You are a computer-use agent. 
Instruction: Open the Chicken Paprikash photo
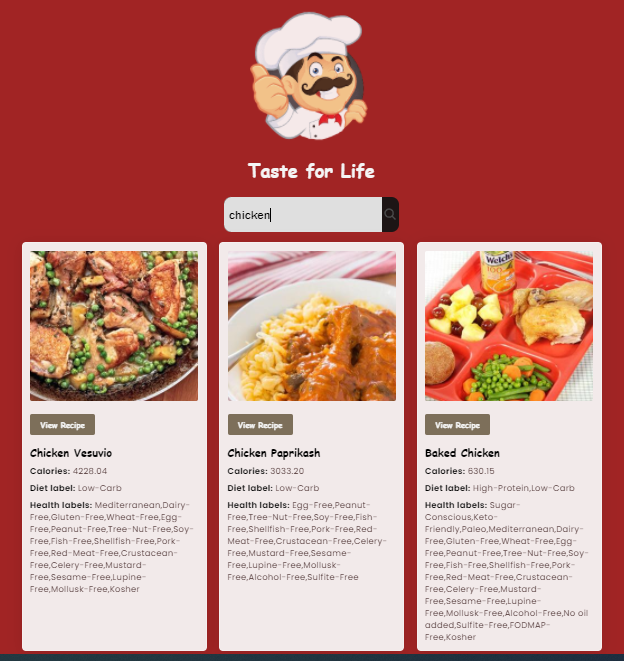point(311,326)
